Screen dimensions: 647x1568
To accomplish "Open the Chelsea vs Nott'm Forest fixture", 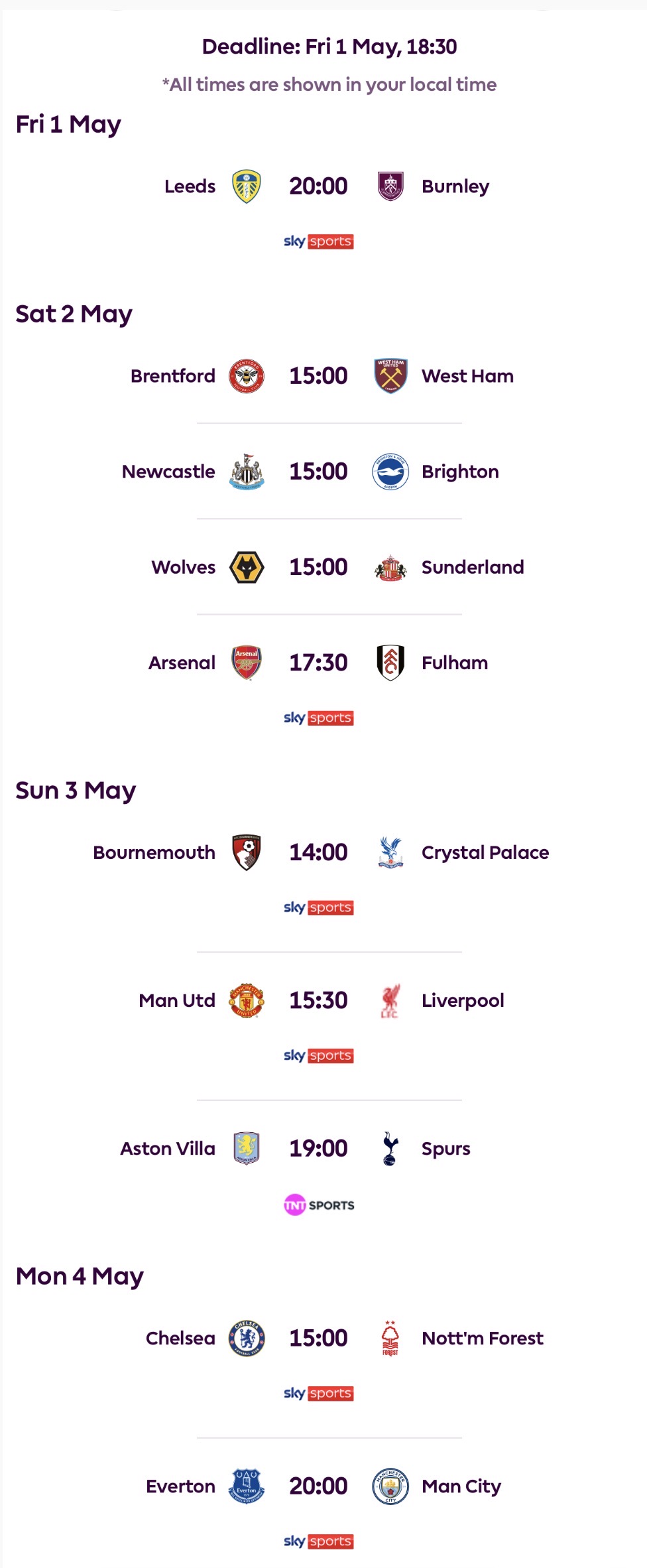I will (318, 1338).
